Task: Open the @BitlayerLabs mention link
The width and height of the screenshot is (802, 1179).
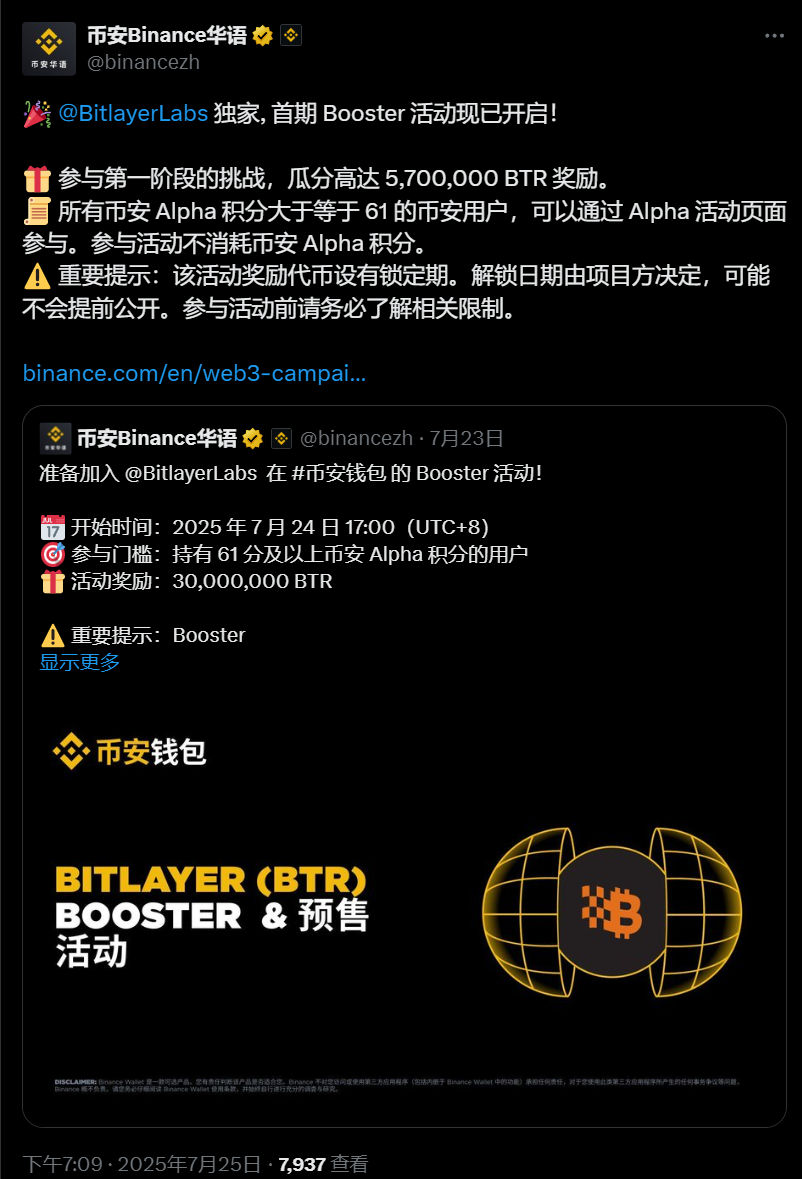Action: [133, 113]
